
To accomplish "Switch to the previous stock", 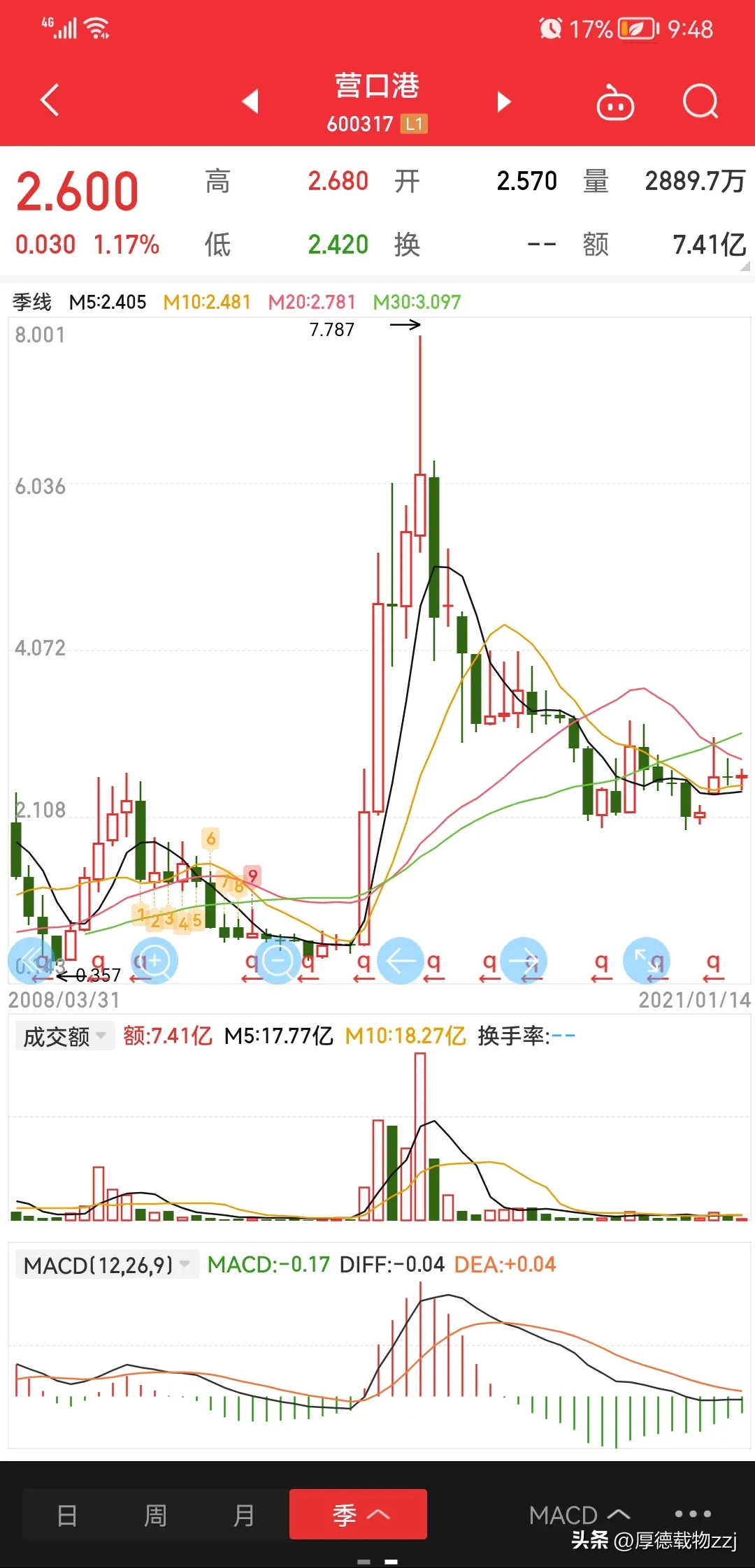I will coord(250,101).
